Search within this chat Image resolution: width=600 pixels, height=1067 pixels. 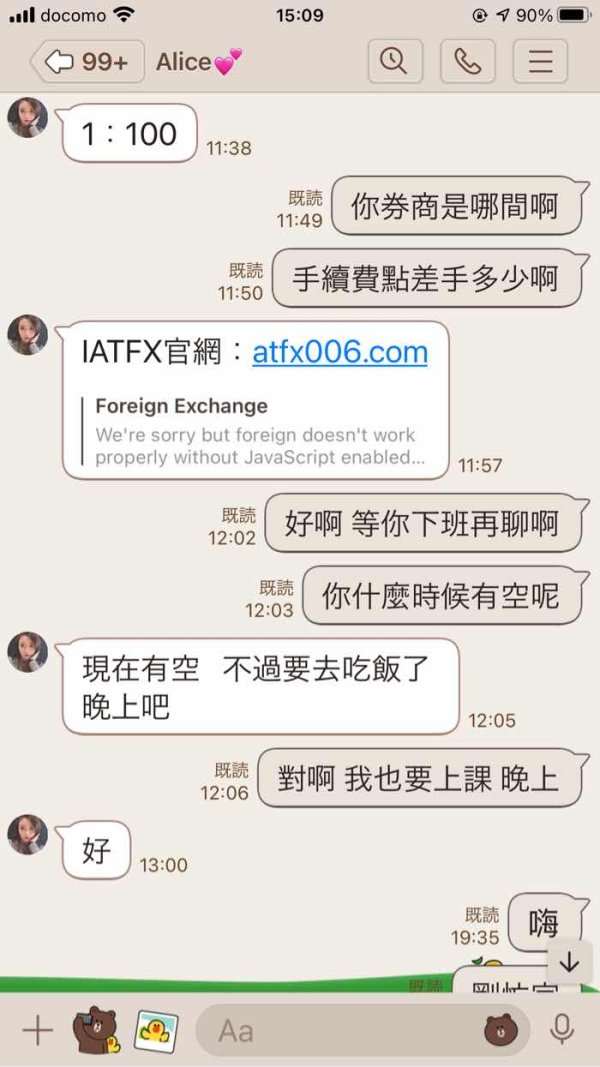[x=395, y=61]
